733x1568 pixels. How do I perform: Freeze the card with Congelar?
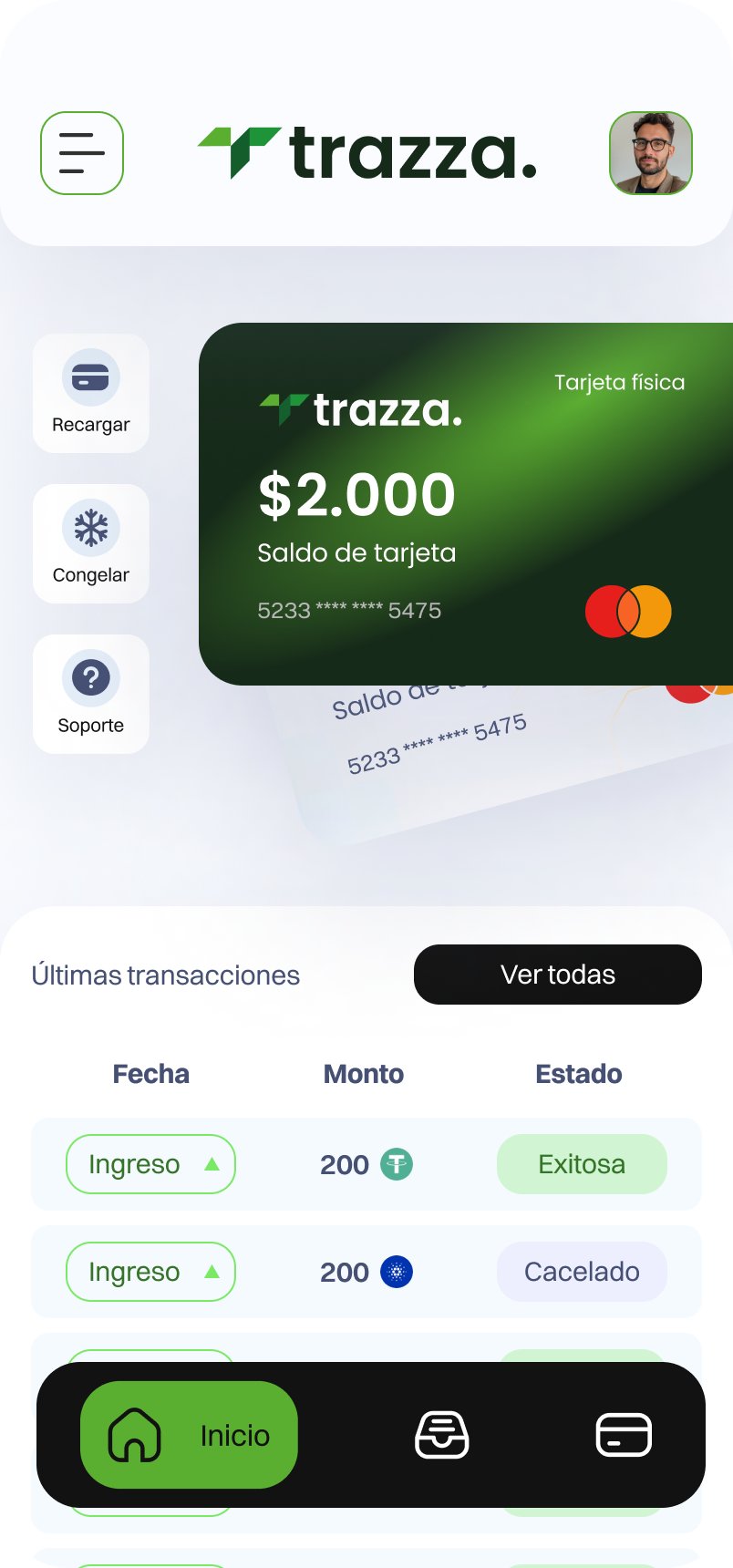coord(91,543)
